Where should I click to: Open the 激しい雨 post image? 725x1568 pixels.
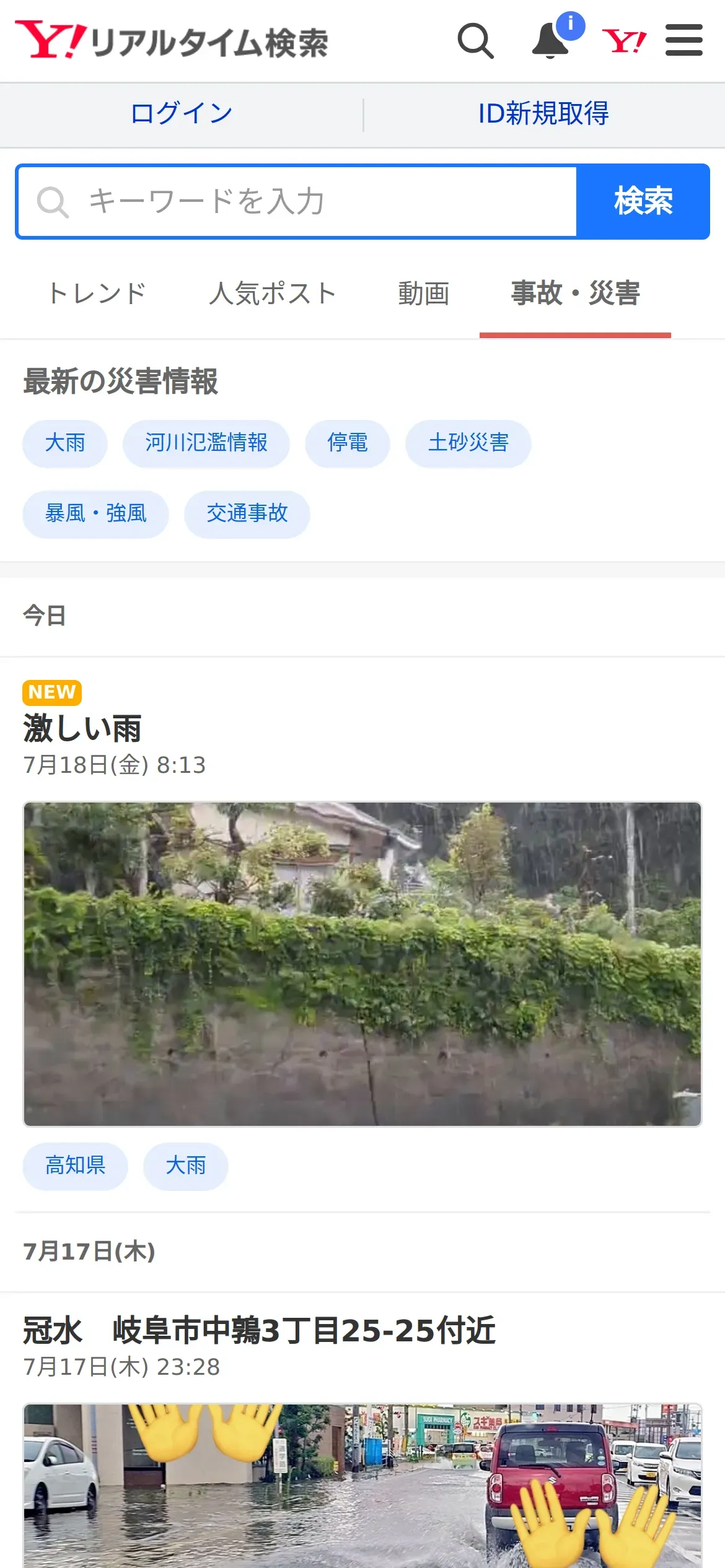click(362, 964)
